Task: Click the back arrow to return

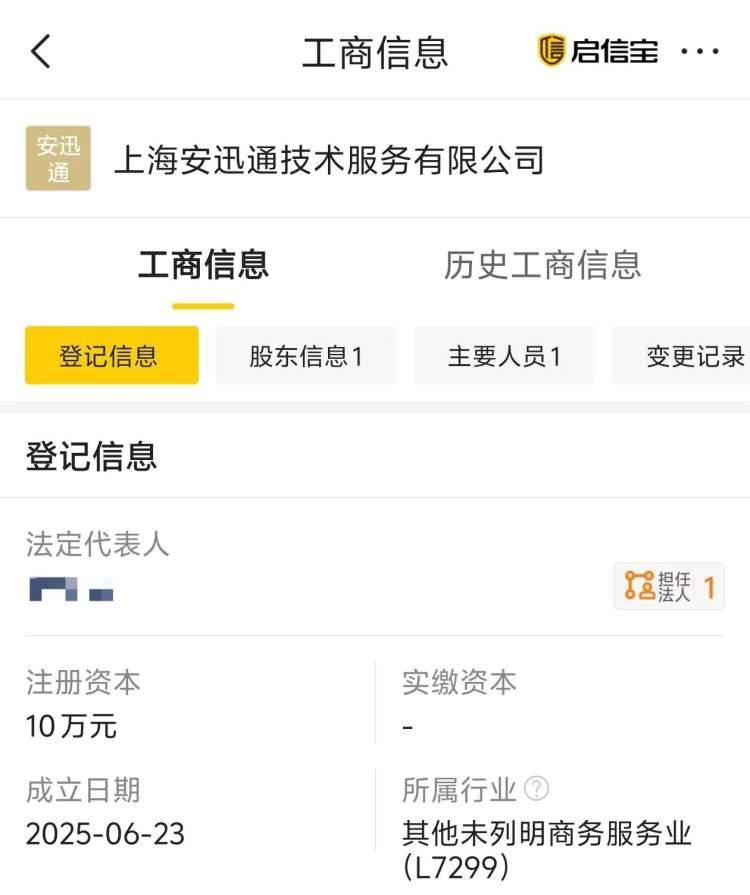Action: 40,50
